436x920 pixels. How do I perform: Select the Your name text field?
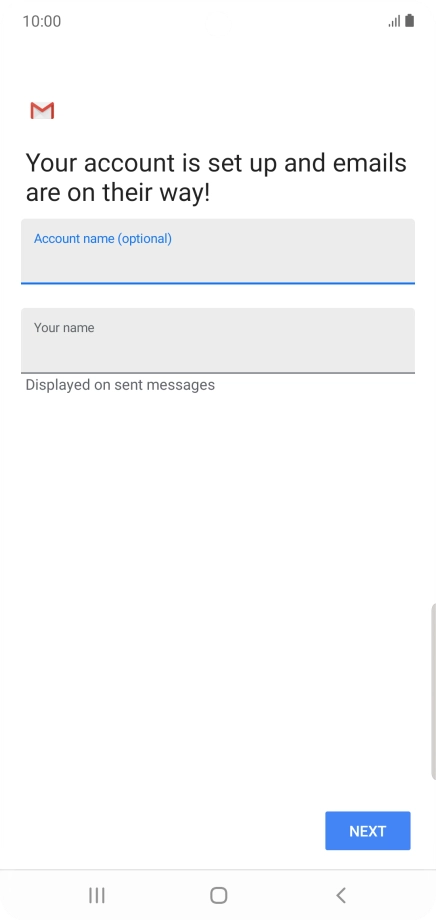(x=218, y=340)
